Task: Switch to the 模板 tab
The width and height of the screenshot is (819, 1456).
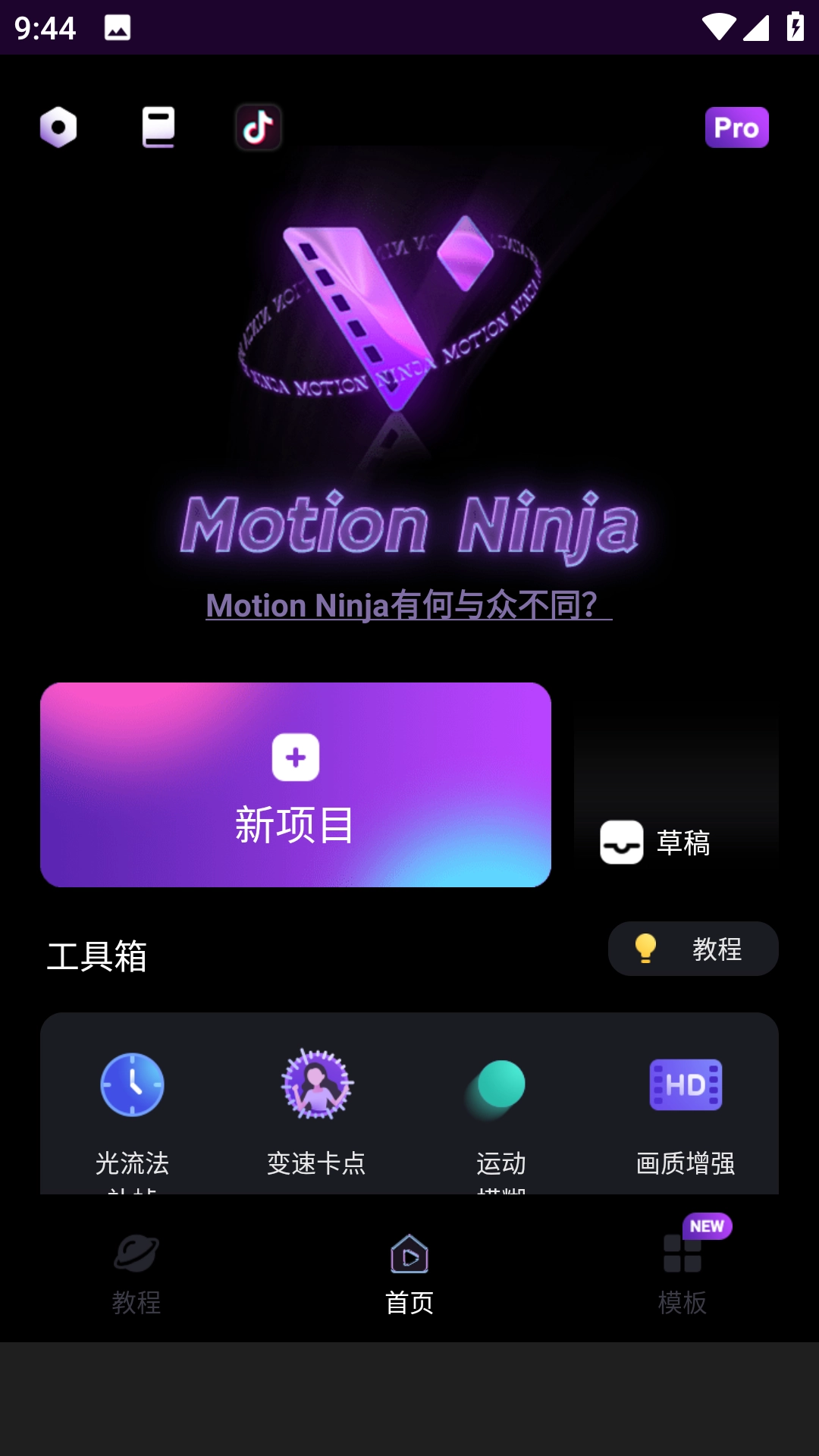Action: coord(682,1274)
